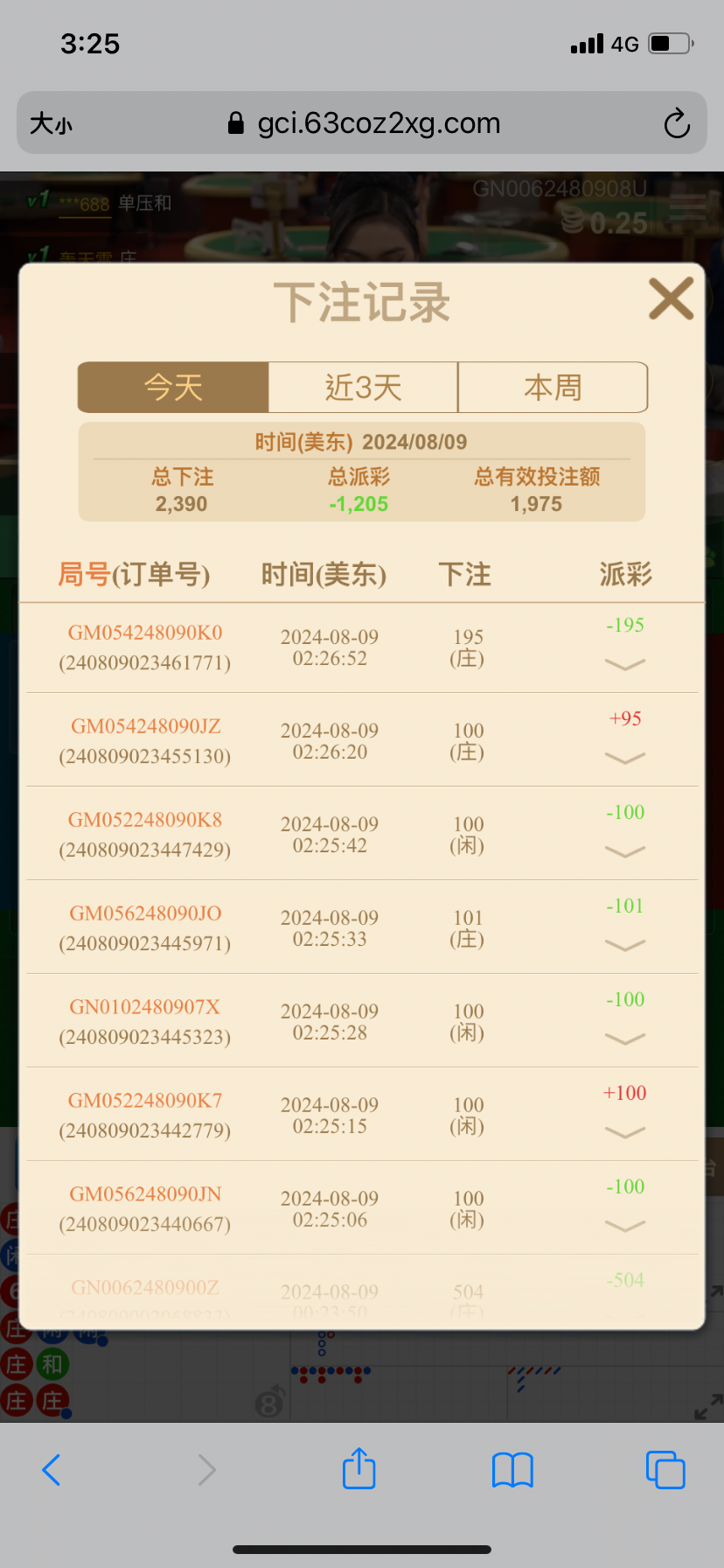
Task: Expand details for round GM054248090JZ
Action: [x=625, y=758]
